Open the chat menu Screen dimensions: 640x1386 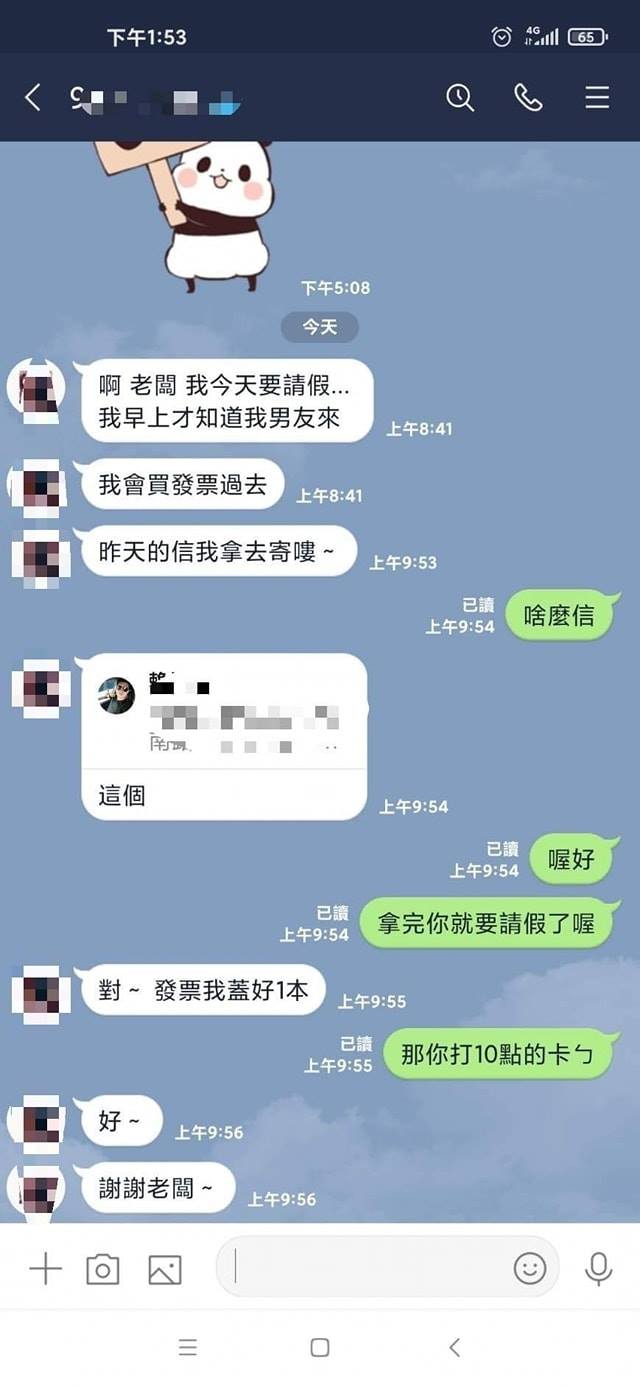[597, 97]
